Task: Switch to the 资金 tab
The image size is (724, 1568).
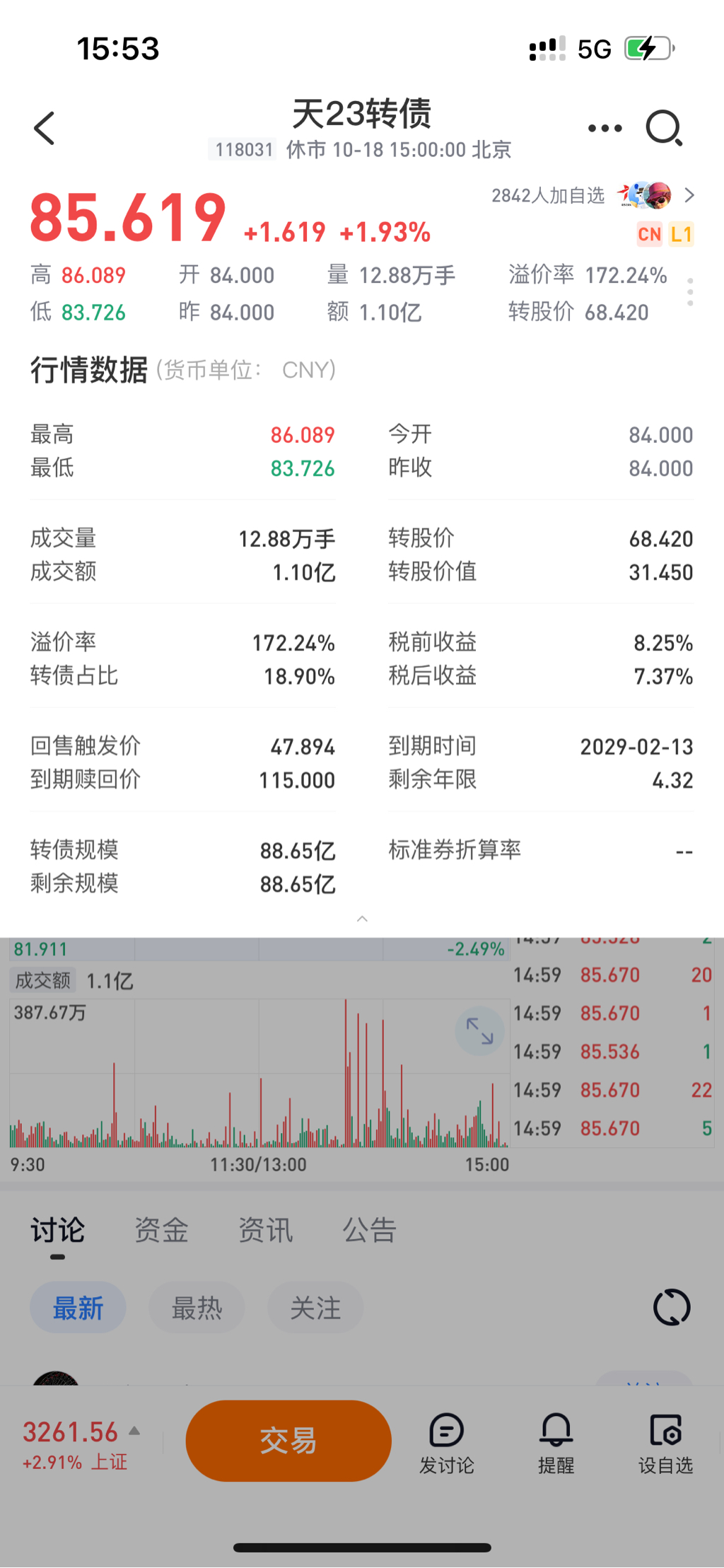Action: click(161, 1231)
